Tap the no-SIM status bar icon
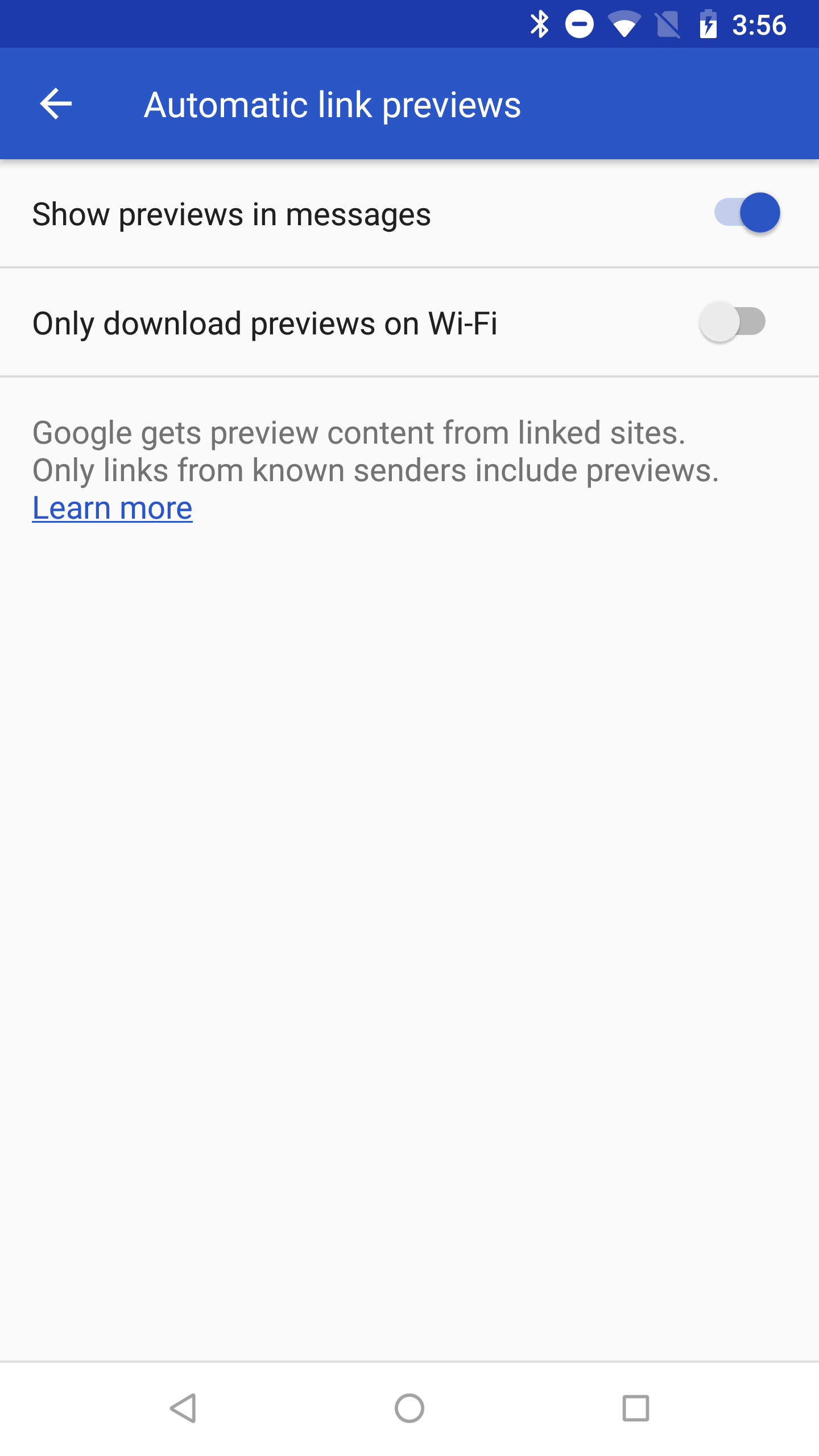Image resolution: width=819 pixels, height=1456 pixels. coord(667,24)
